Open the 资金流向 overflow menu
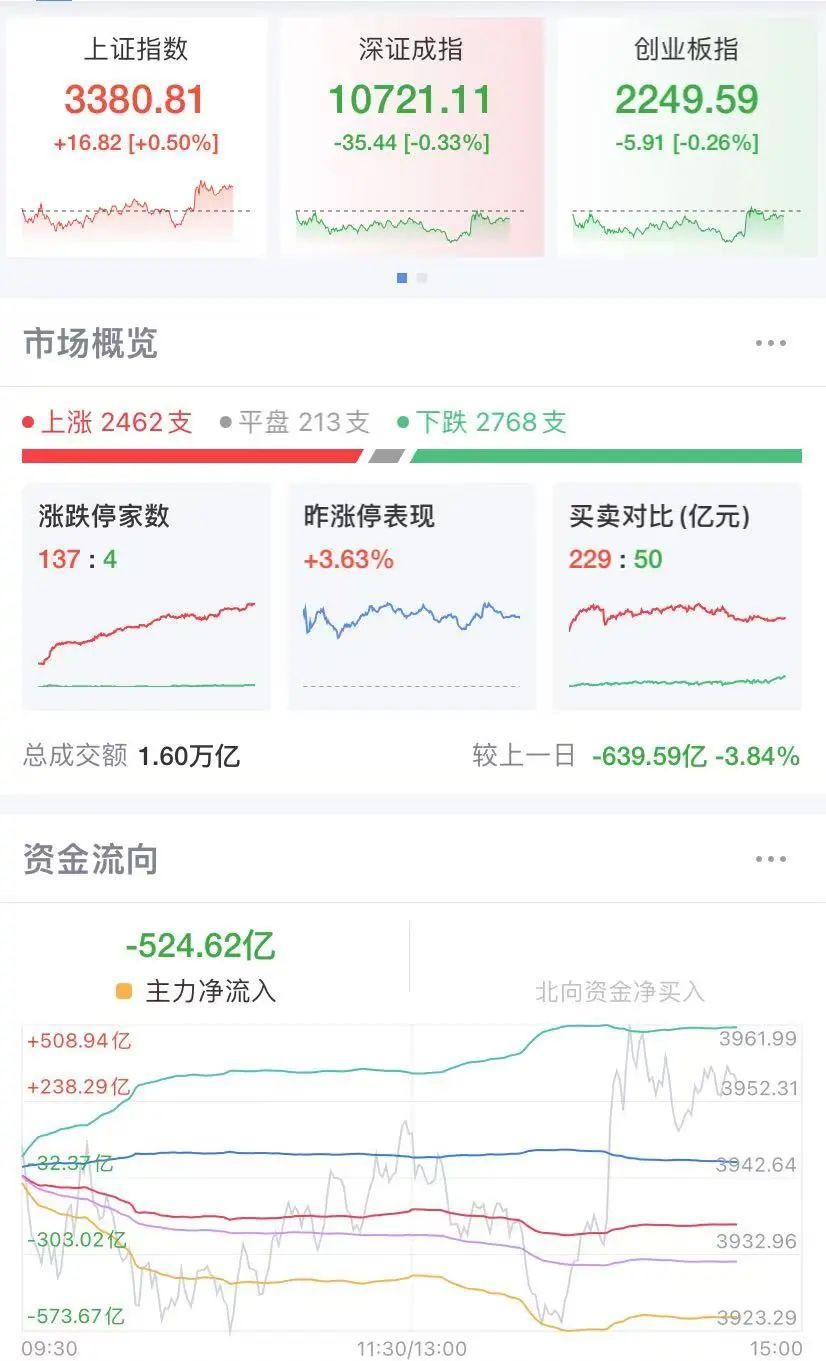This screenshot has width=826, height=1361. (770, 859)
